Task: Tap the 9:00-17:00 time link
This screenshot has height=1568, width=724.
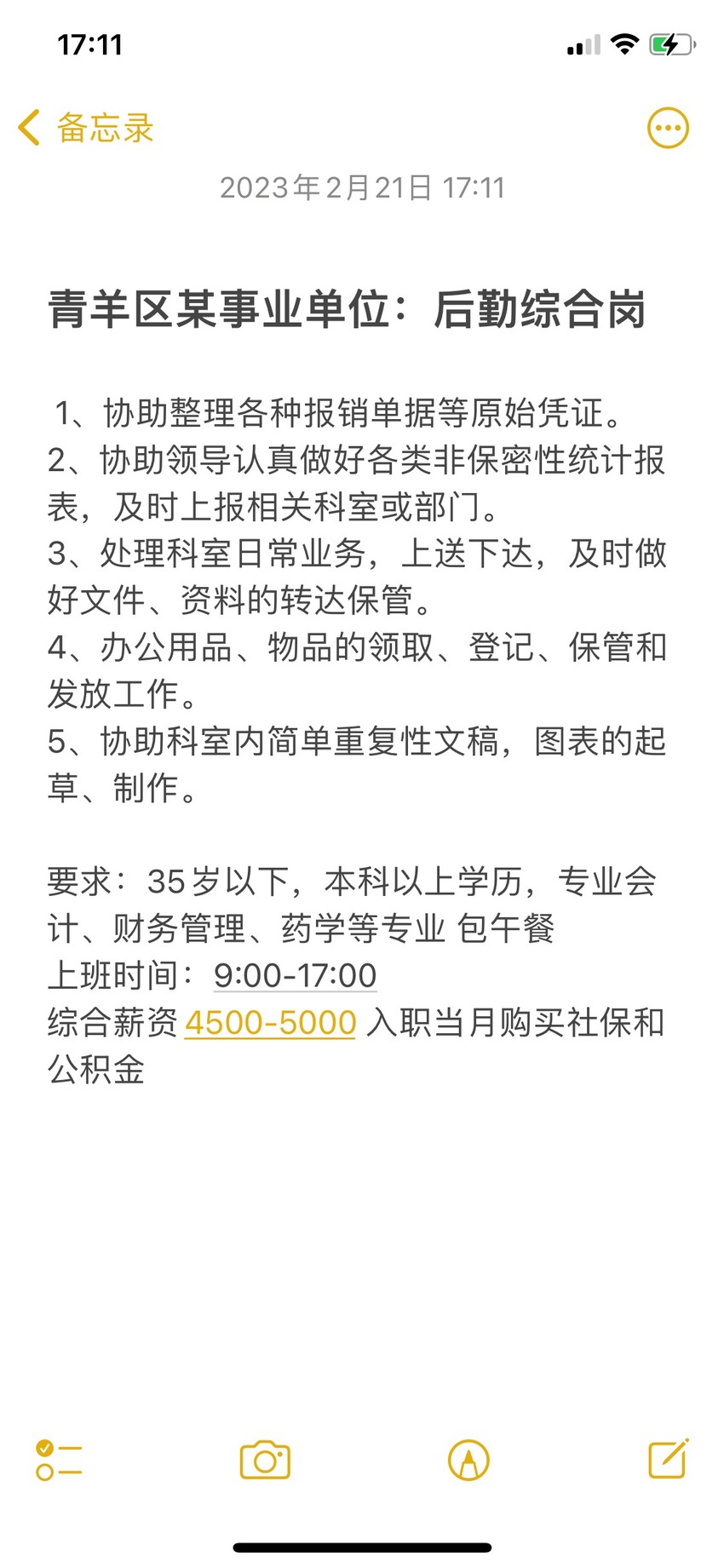Action: point(295,976)
